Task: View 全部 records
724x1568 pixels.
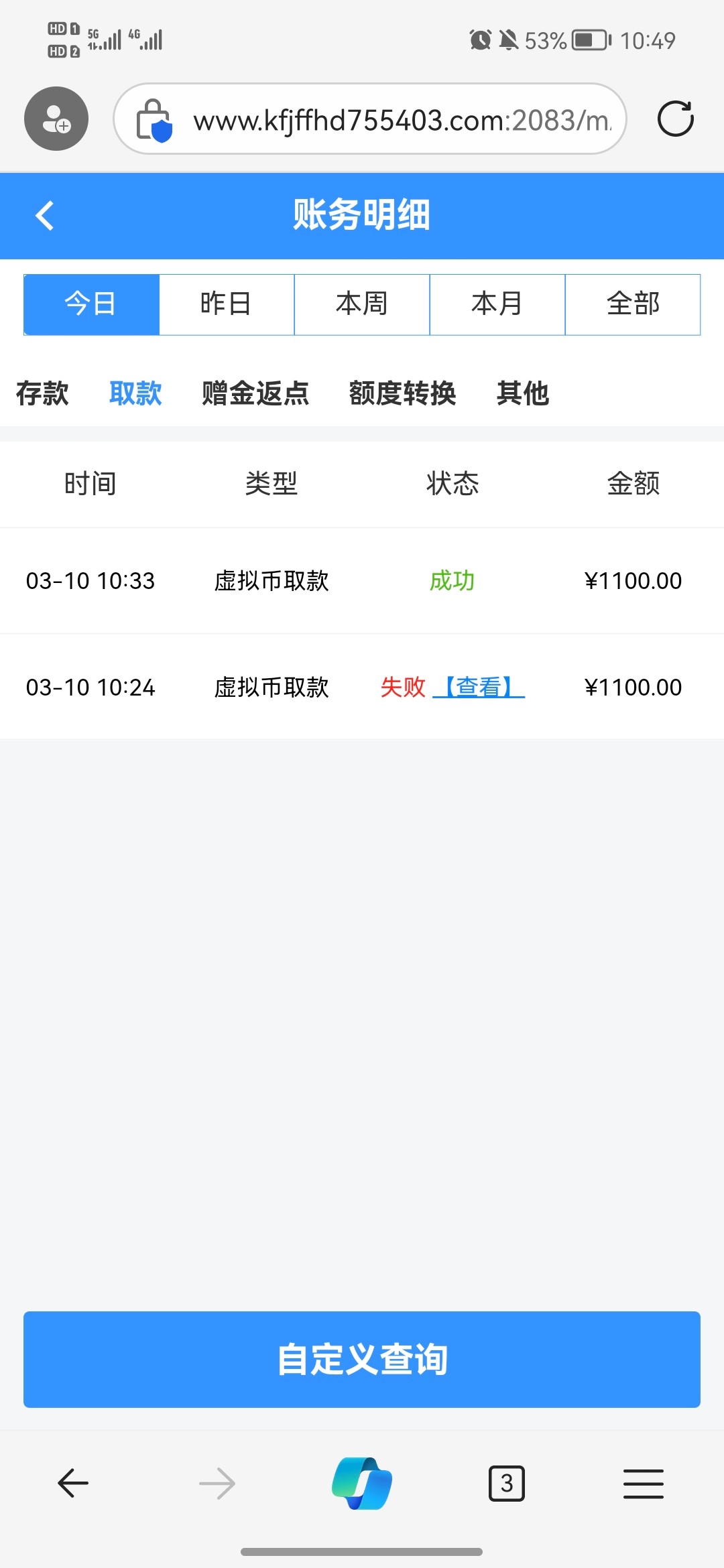Action: tap(633, 304)
